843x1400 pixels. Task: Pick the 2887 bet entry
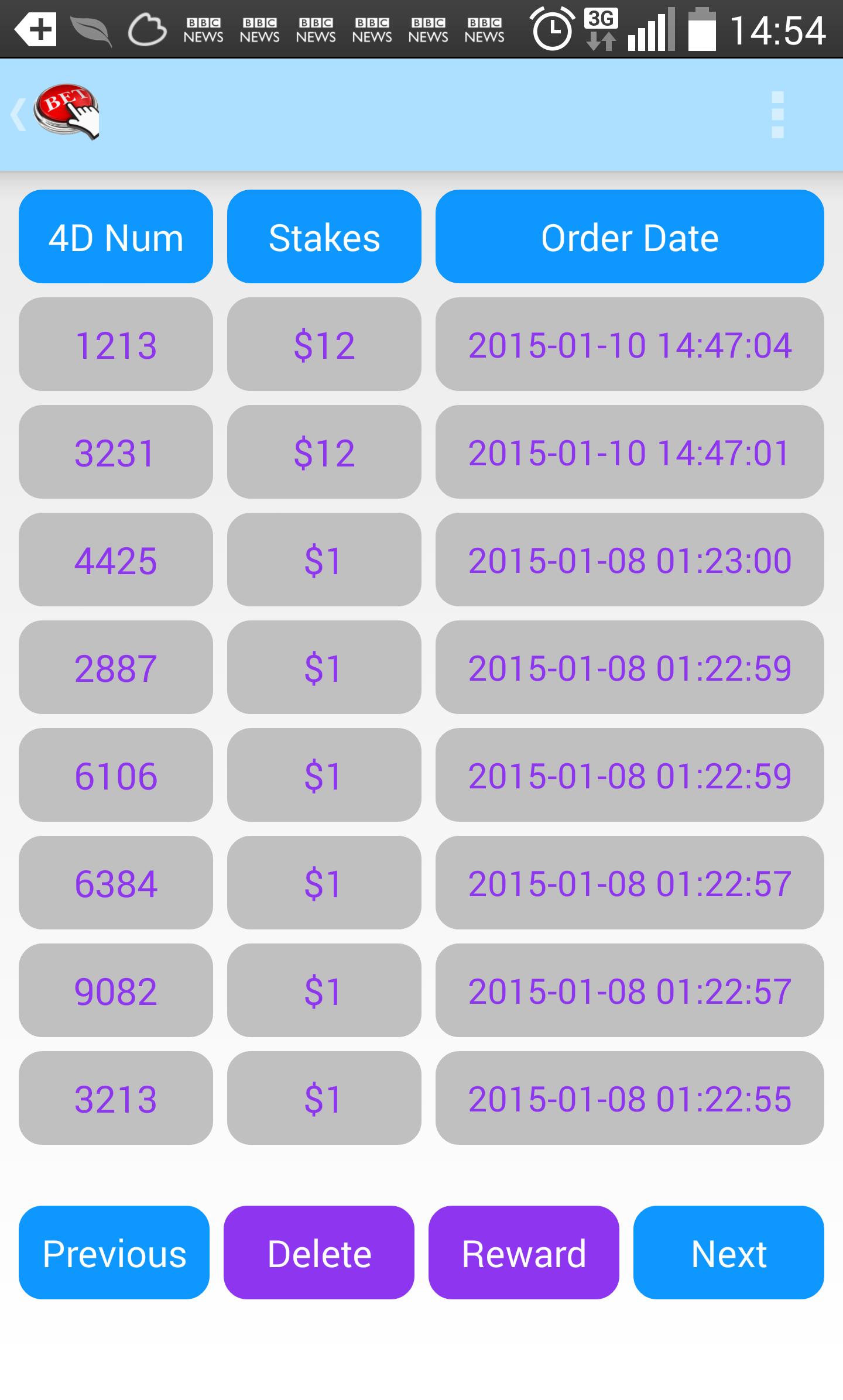116,668
